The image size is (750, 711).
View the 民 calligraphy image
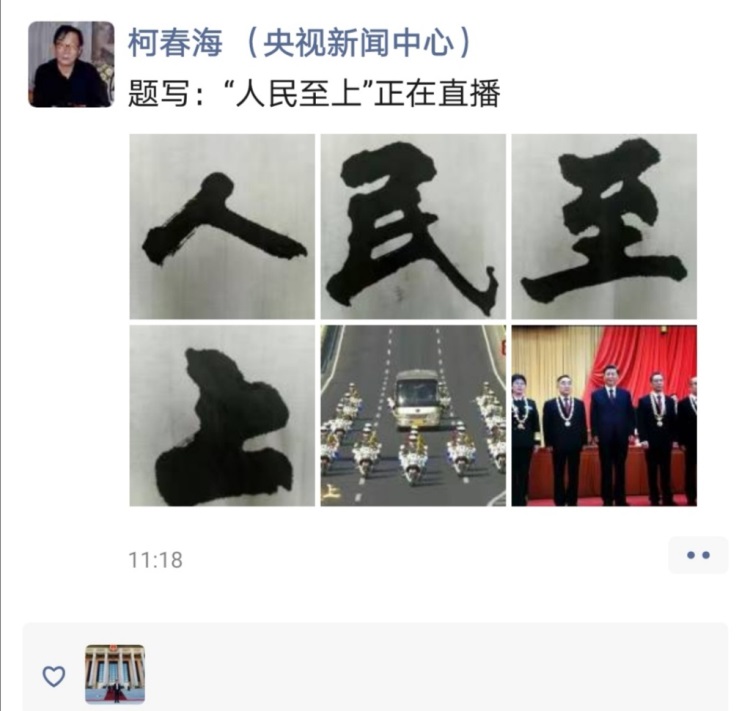[x=413, y=226]
